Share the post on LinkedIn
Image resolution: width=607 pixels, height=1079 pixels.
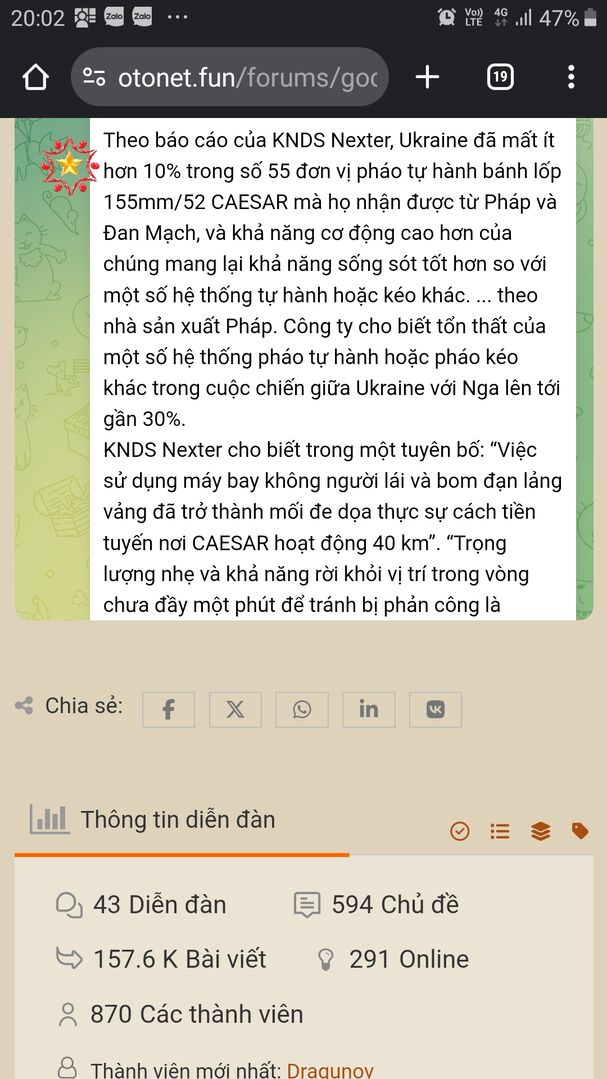[x=369, y=709]
